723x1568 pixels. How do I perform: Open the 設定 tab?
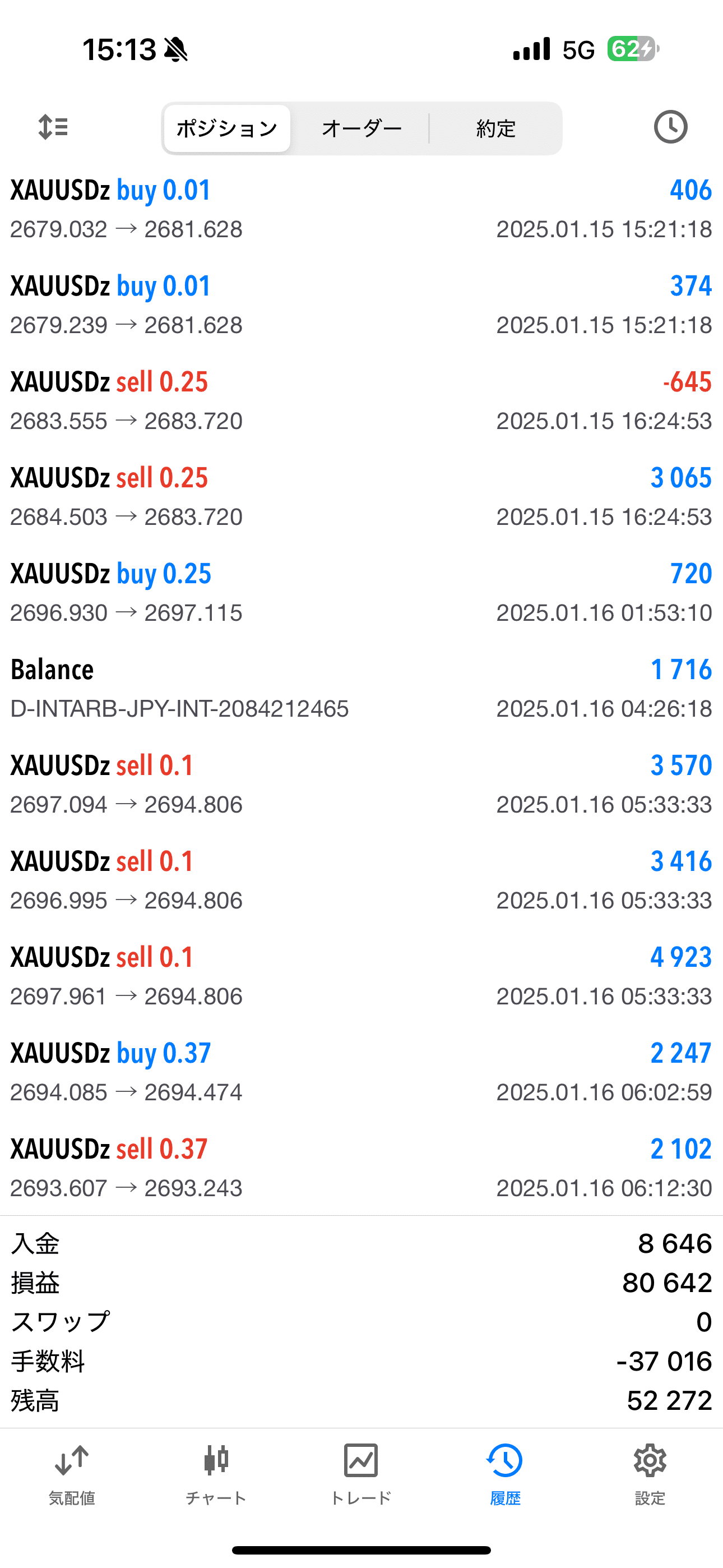coord(650,1474)
